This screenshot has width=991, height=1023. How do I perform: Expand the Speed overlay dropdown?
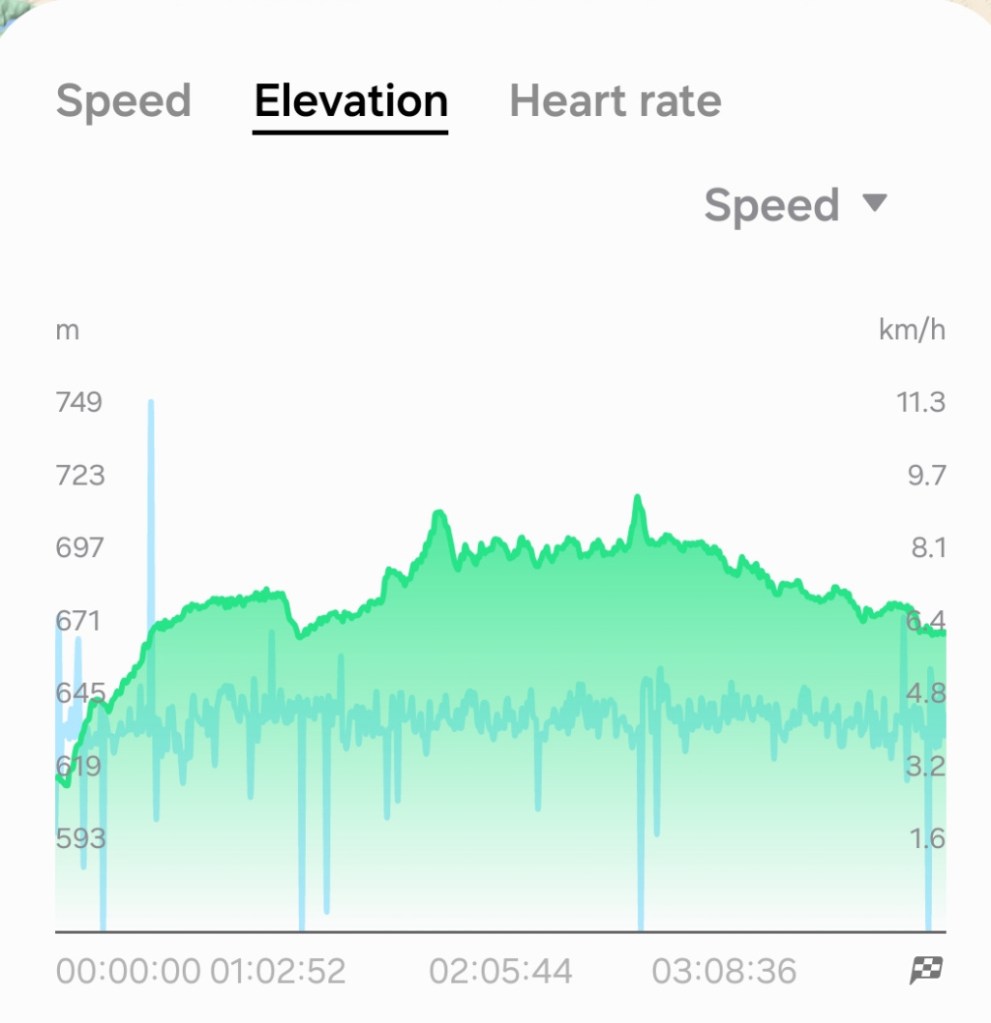[x=795, y=205]
